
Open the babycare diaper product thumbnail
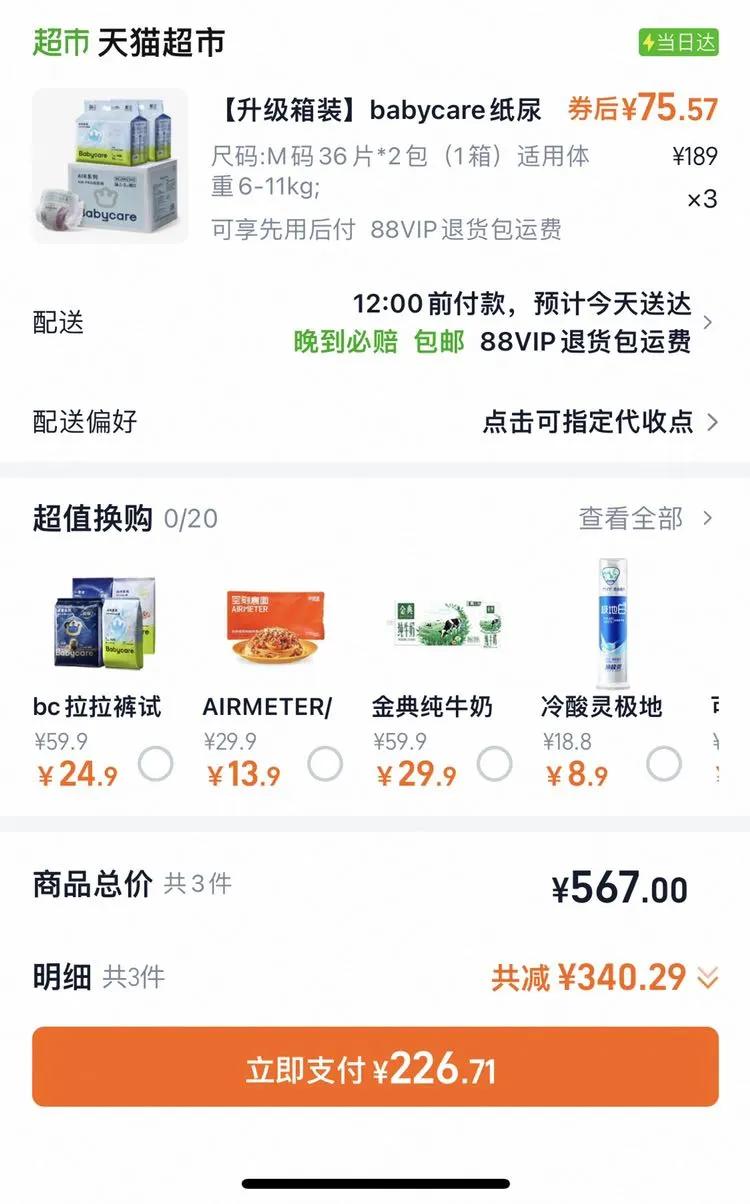click(x=110, y=166)
